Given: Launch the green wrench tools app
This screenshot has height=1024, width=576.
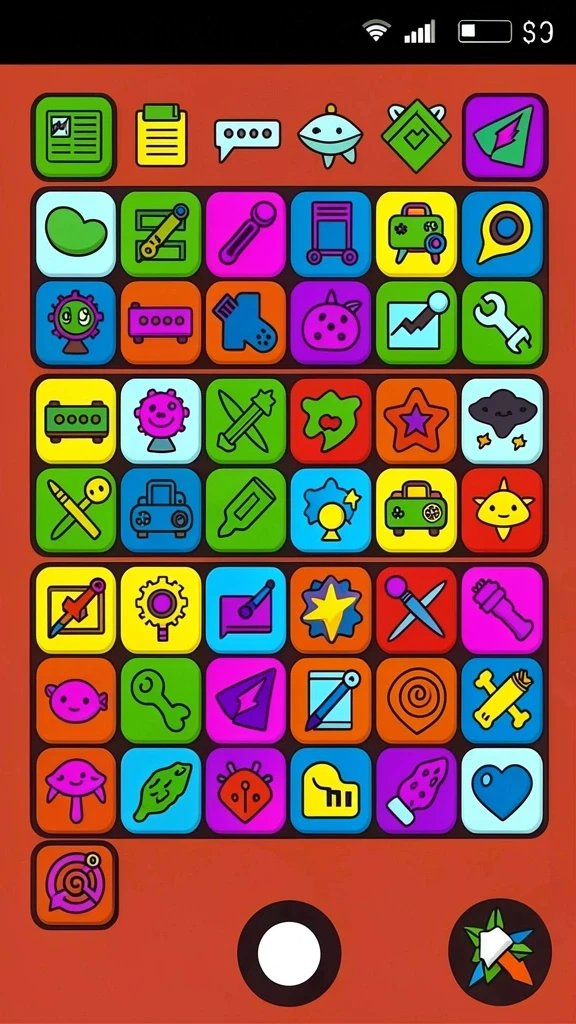Looking at the screenshot, I should tap(502, 323).
